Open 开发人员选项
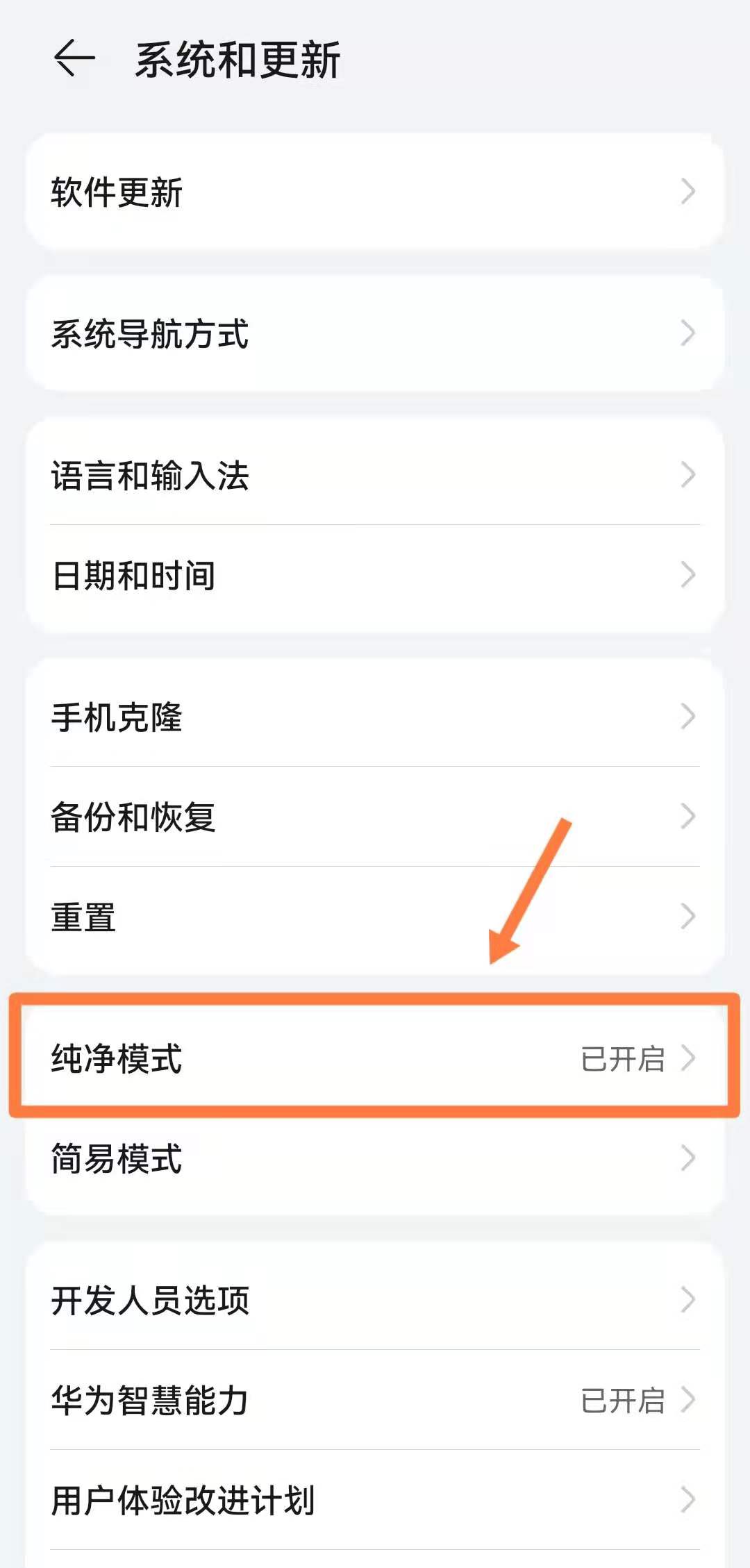The image size is (750, 1568). (375, 1300)
